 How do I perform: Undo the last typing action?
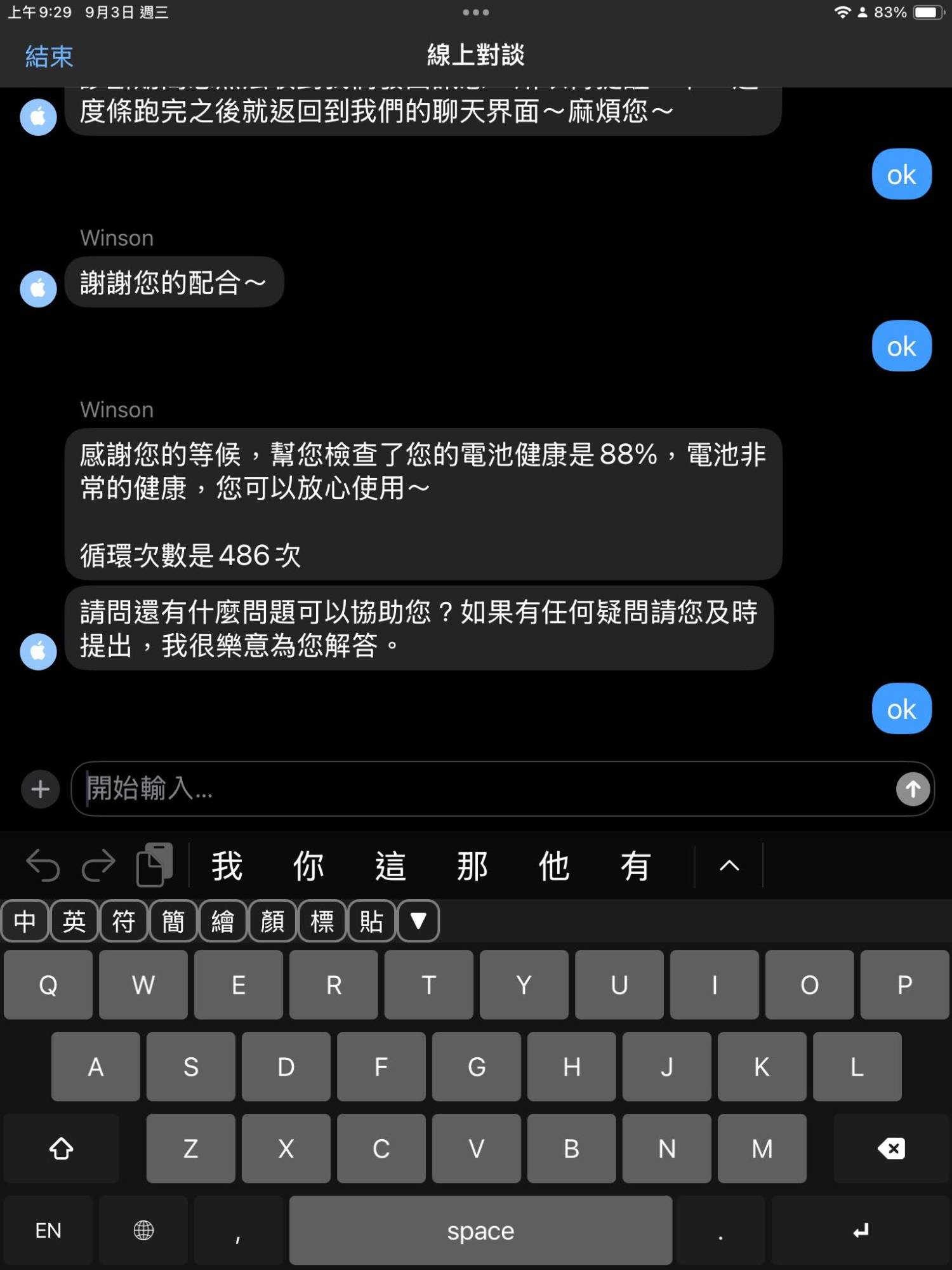click(43, 866)
